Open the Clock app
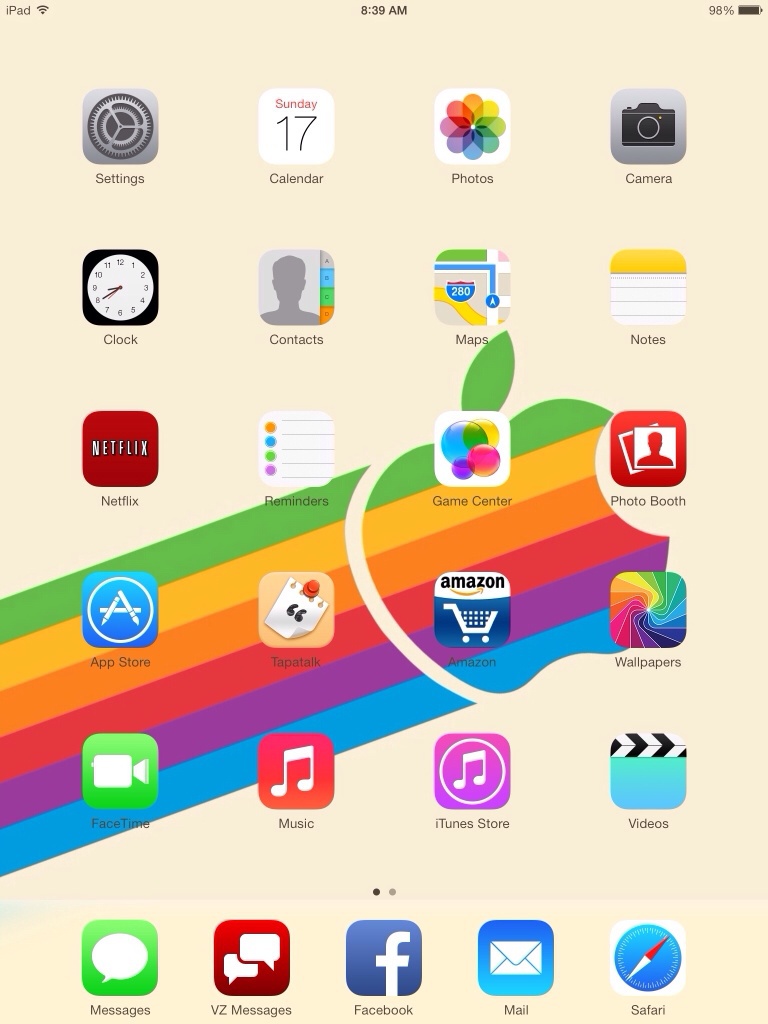 coord(120,288)
